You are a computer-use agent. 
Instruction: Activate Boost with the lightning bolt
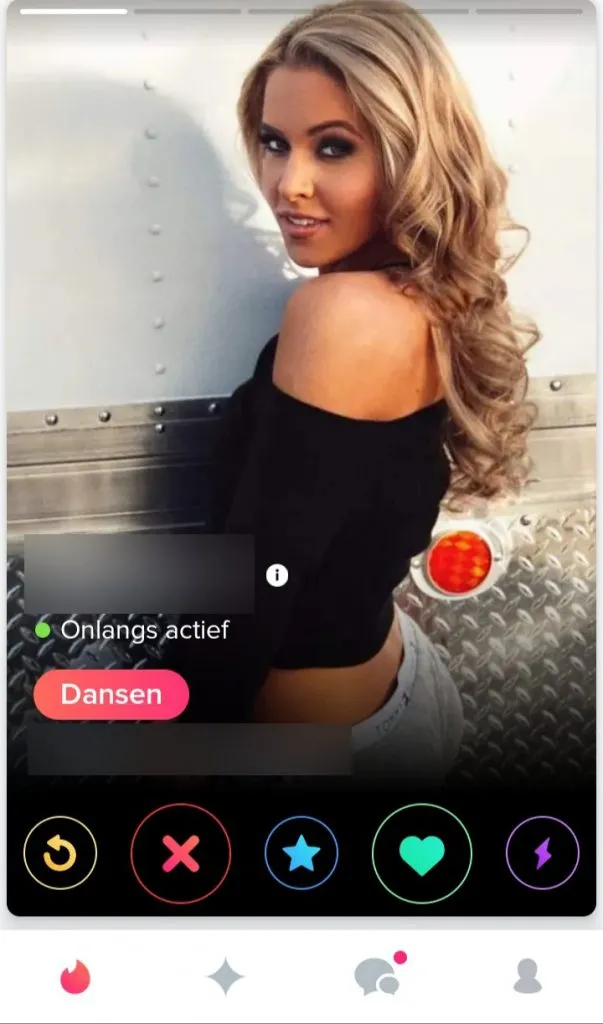click(x=542, y=853)
